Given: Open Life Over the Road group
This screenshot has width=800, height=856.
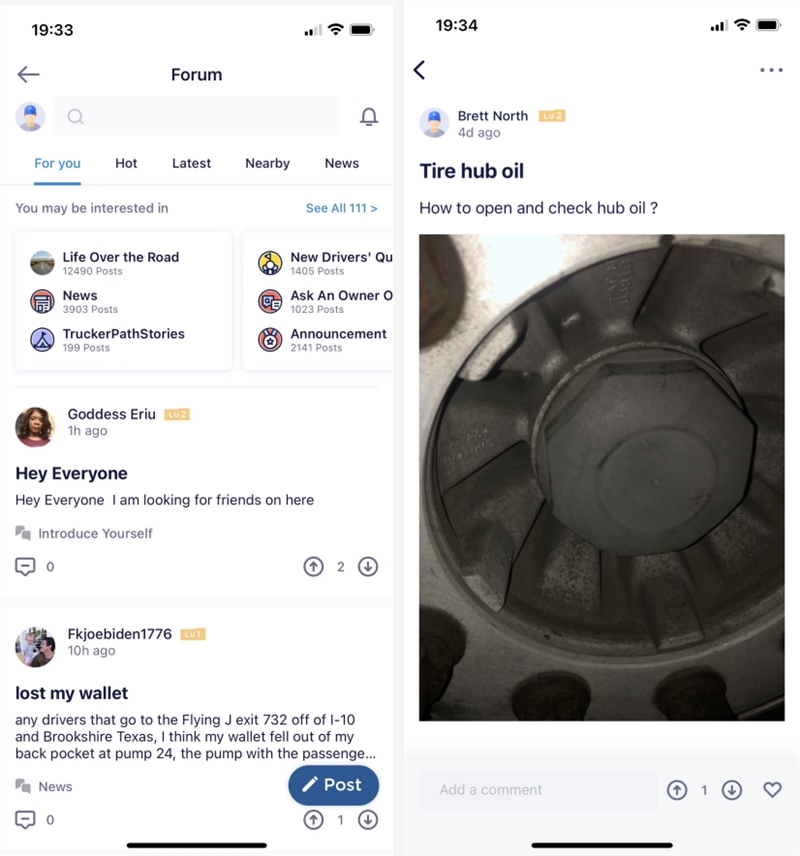Looking at the screenshot, I should tap(120, 262).
